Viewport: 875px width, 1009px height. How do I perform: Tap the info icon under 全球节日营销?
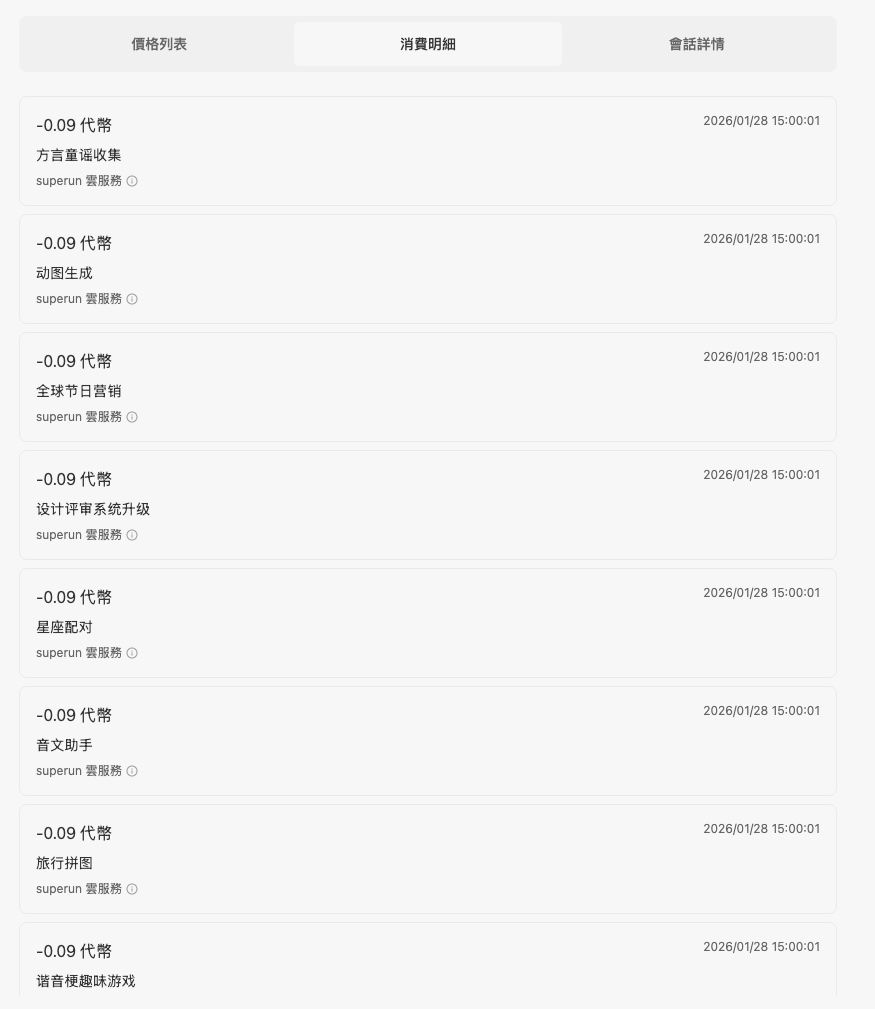132,417
